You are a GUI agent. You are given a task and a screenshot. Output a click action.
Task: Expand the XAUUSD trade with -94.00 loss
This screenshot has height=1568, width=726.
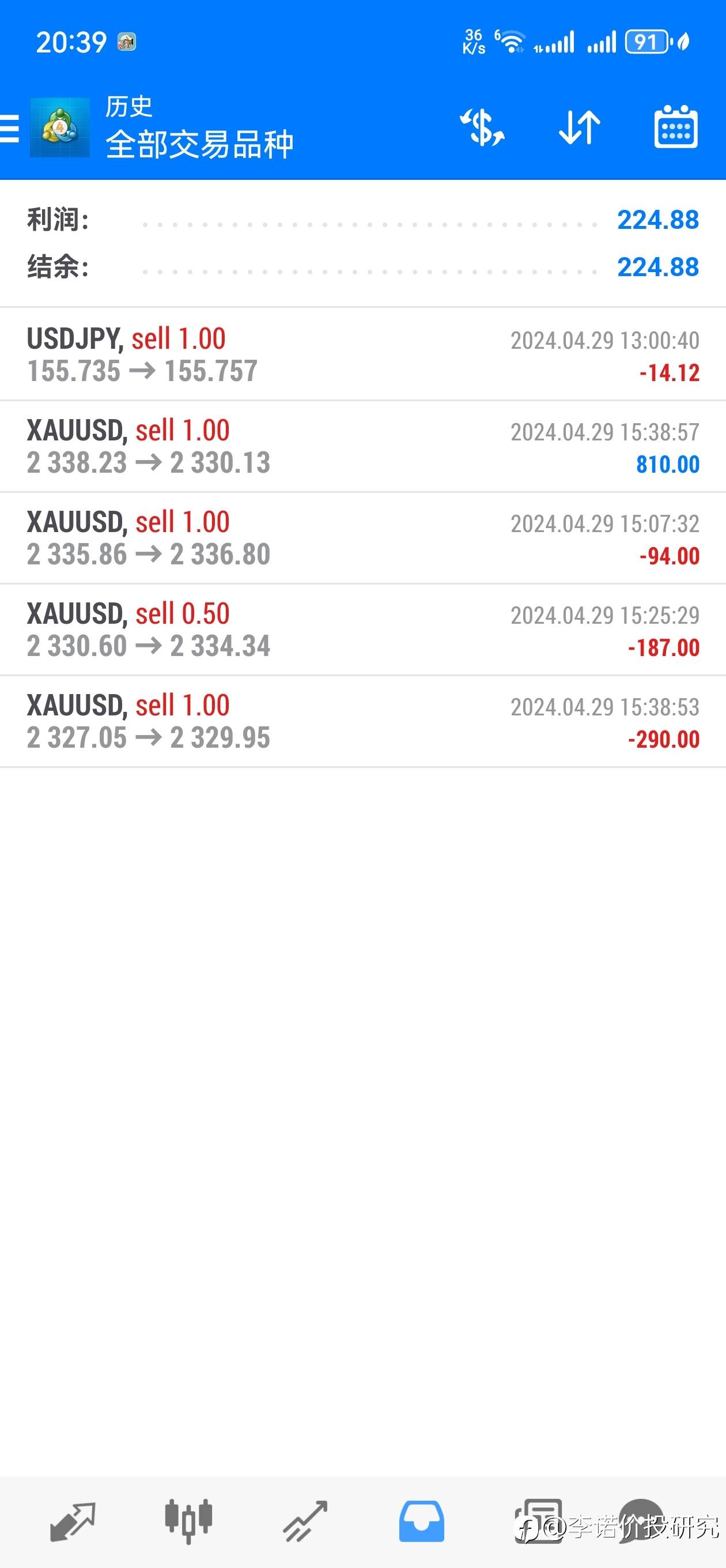coord(362,538)
